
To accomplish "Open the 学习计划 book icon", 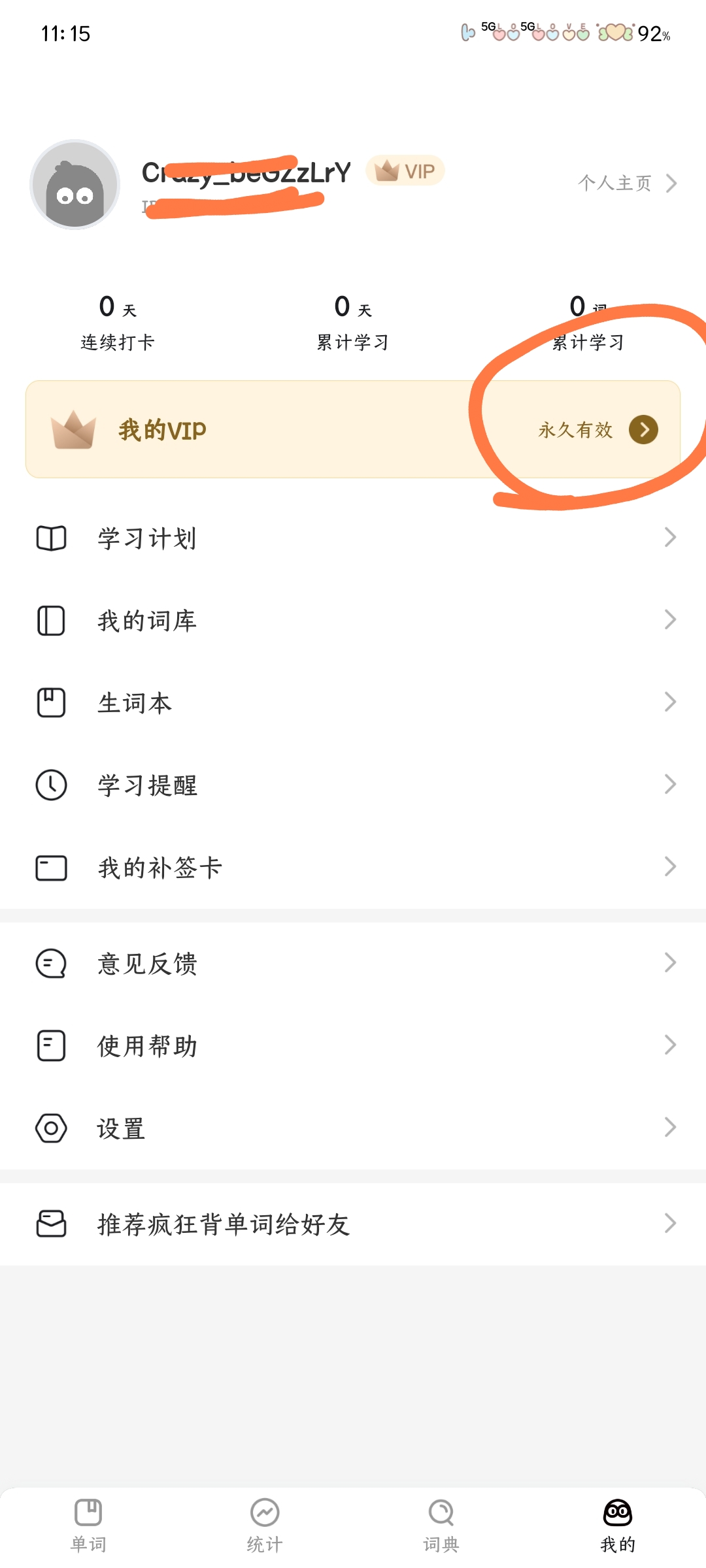I will pyautogui.click(x=51, y=538).
